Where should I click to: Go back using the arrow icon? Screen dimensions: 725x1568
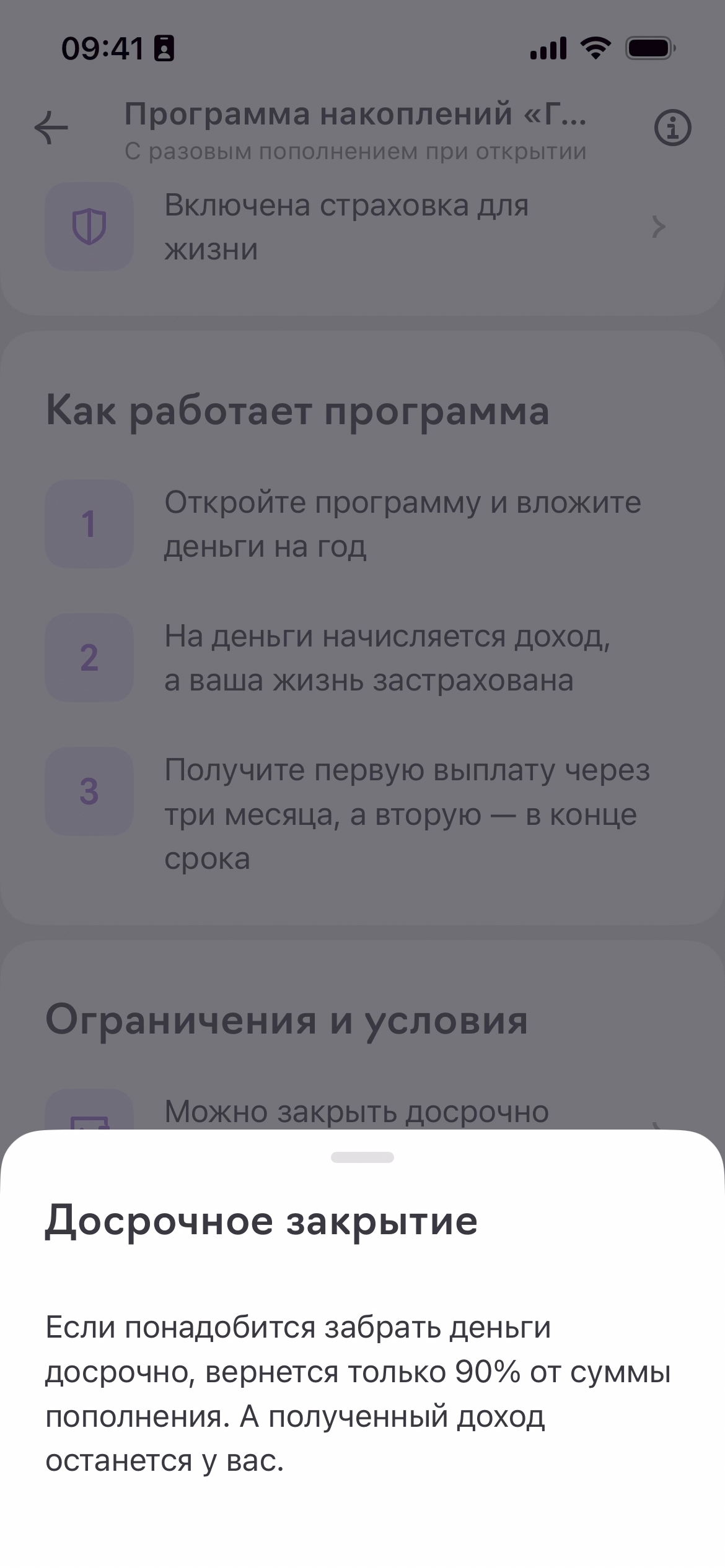(51, 128)
